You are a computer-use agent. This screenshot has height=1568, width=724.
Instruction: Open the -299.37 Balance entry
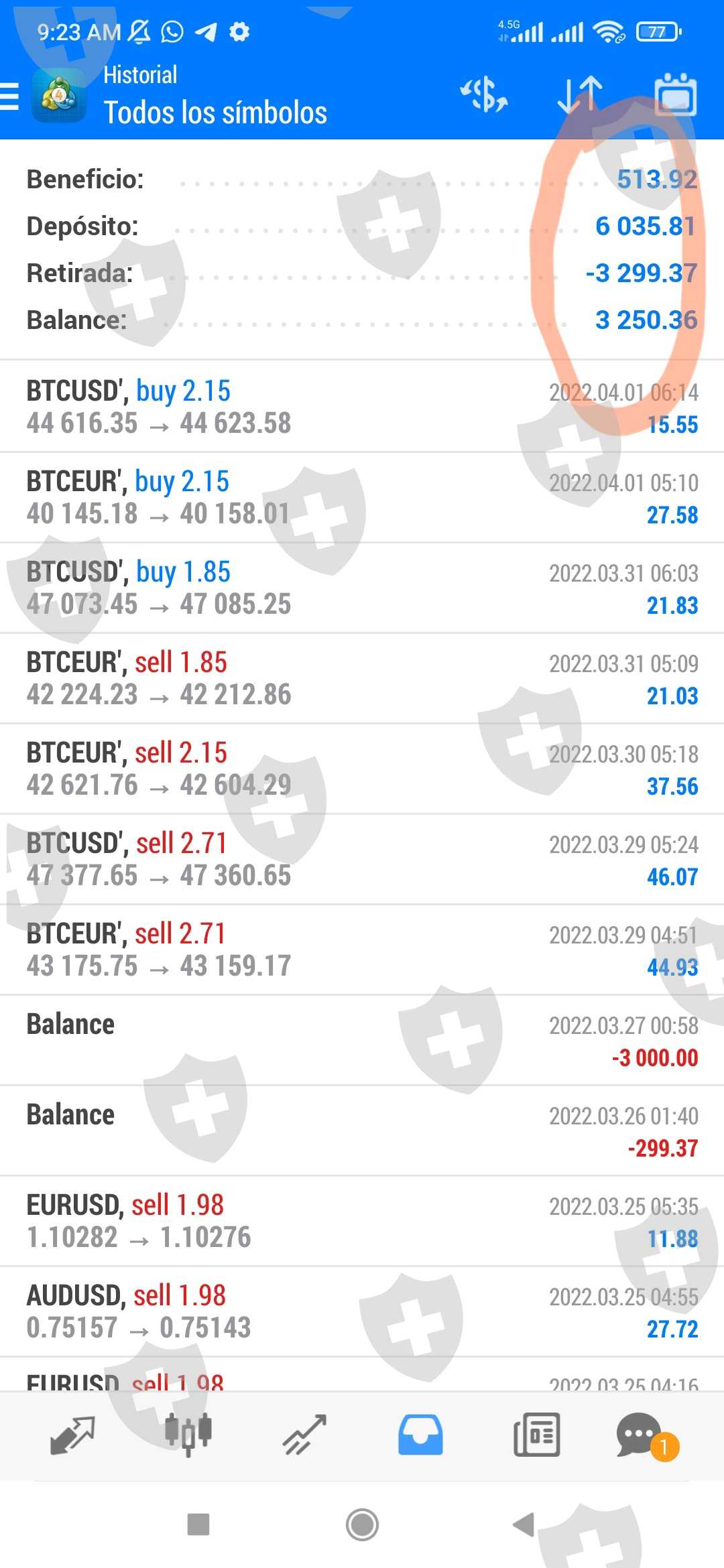(362, 1130)
